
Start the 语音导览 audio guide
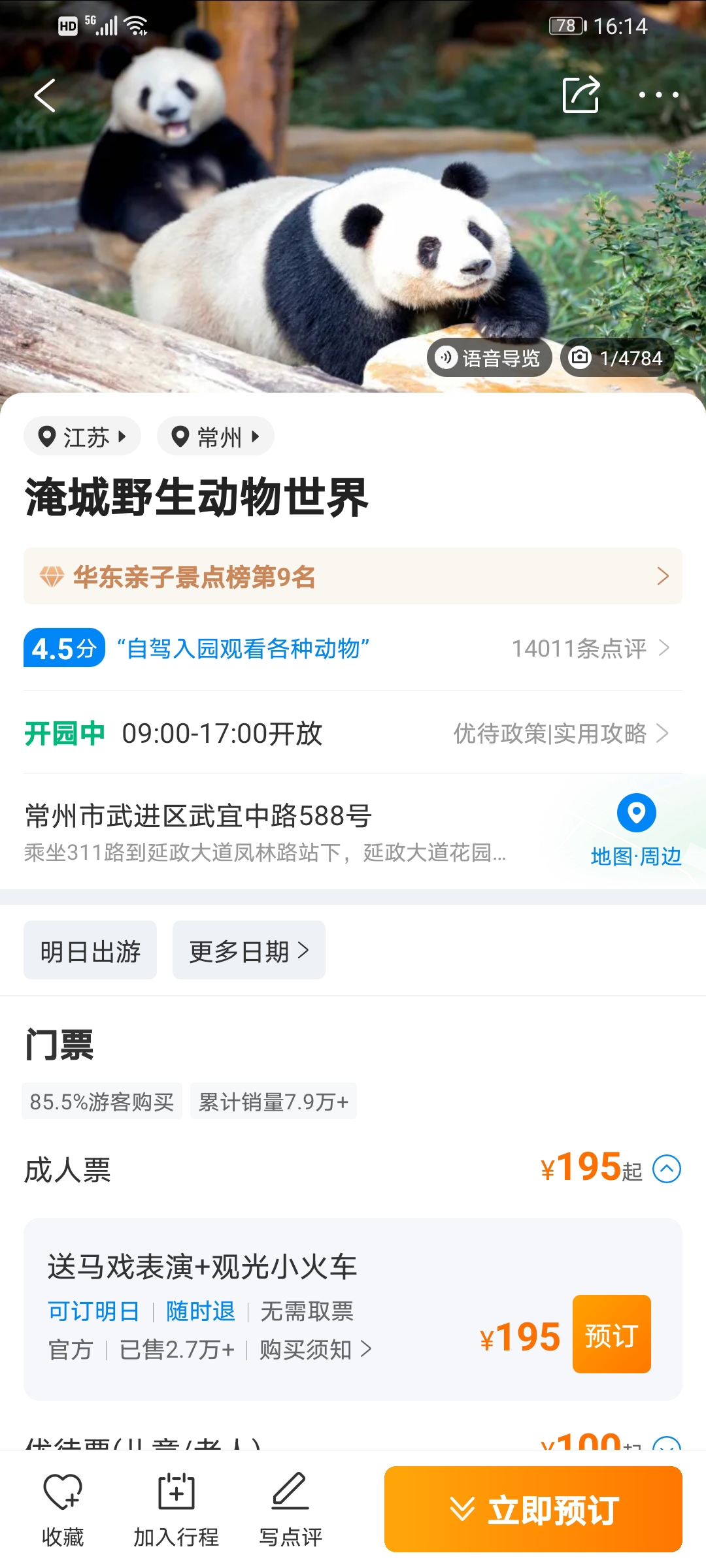pos(489,358)
